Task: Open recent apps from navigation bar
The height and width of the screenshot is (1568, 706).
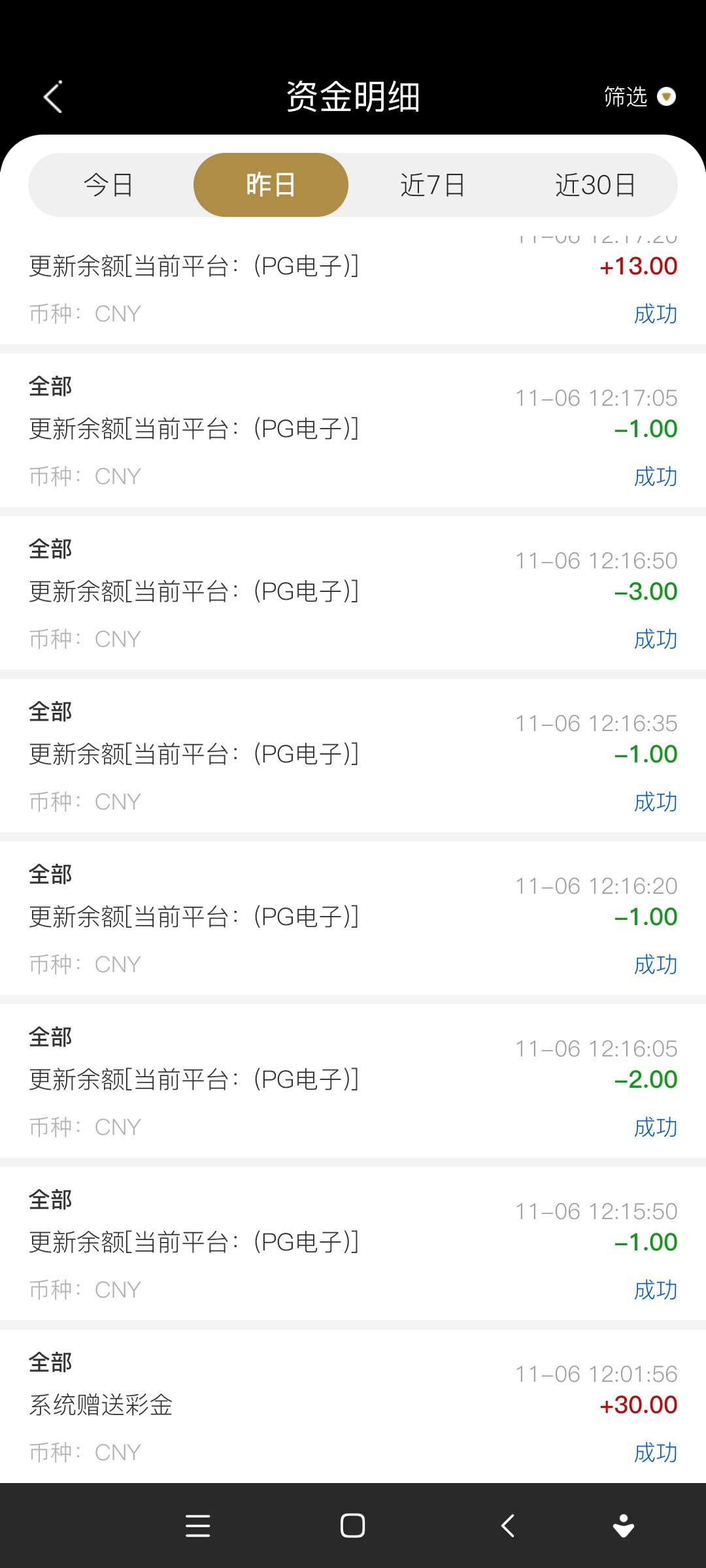Action: [x=197, y=1526]
